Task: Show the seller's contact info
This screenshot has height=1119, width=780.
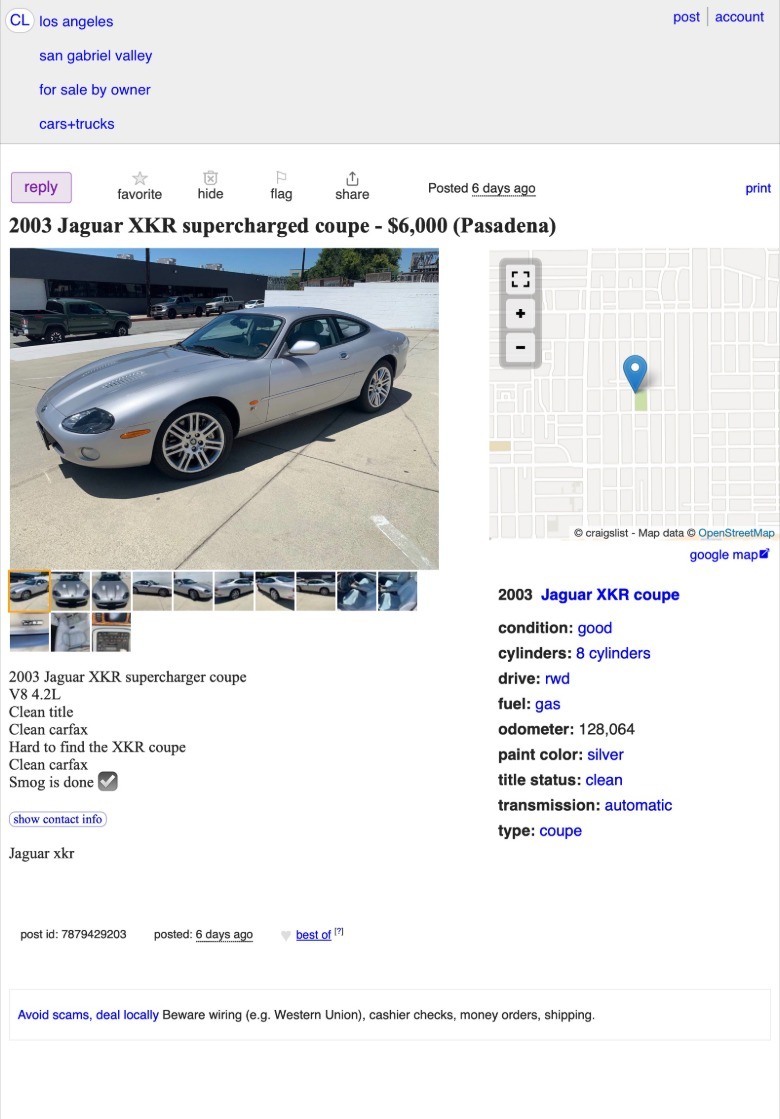Action: click(58, 819)
